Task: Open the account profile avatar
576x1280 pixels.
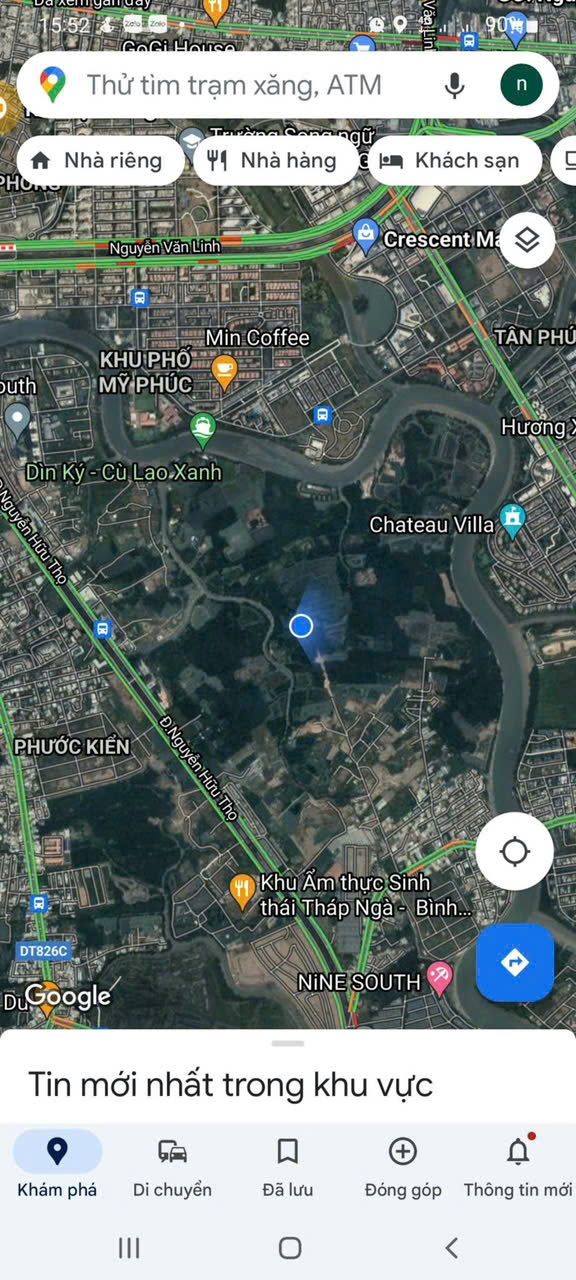Action: (x=520, y=85)
